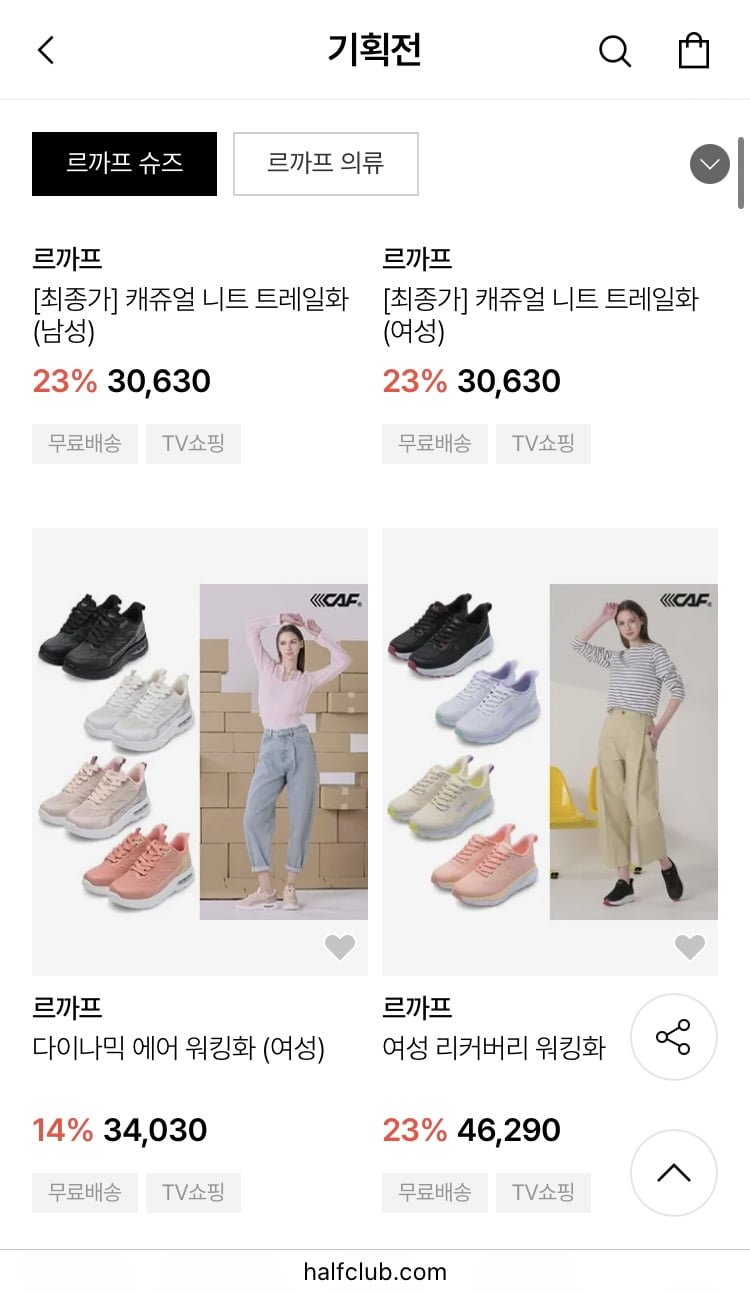
Task: Switch to the 르까프 의류 tab
Action: pyautogui.click(x=325, y=163)
